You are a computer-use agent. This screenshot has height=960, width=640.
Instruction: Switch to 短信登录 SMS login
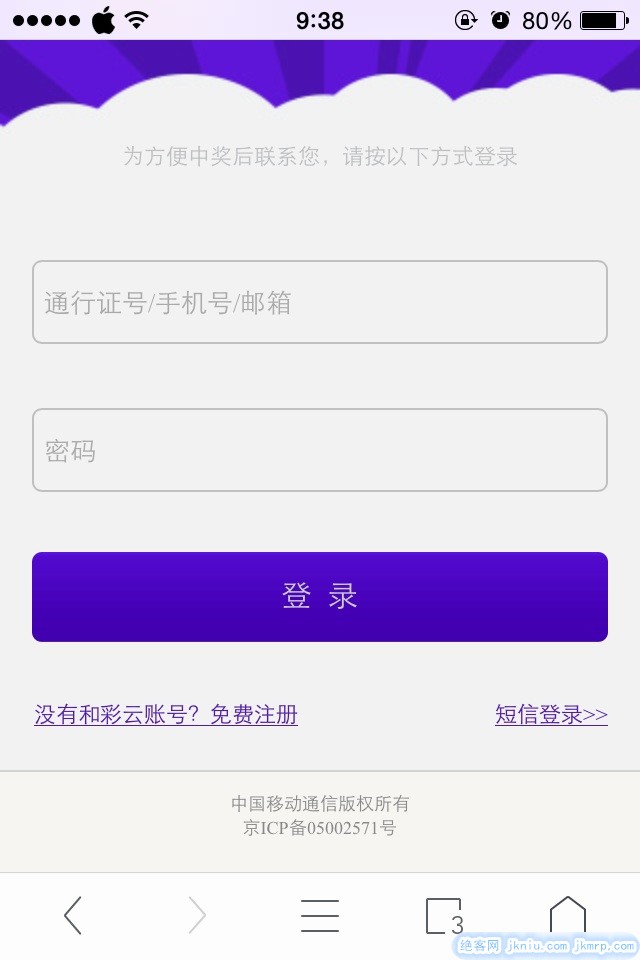click(x=551, y=715)
